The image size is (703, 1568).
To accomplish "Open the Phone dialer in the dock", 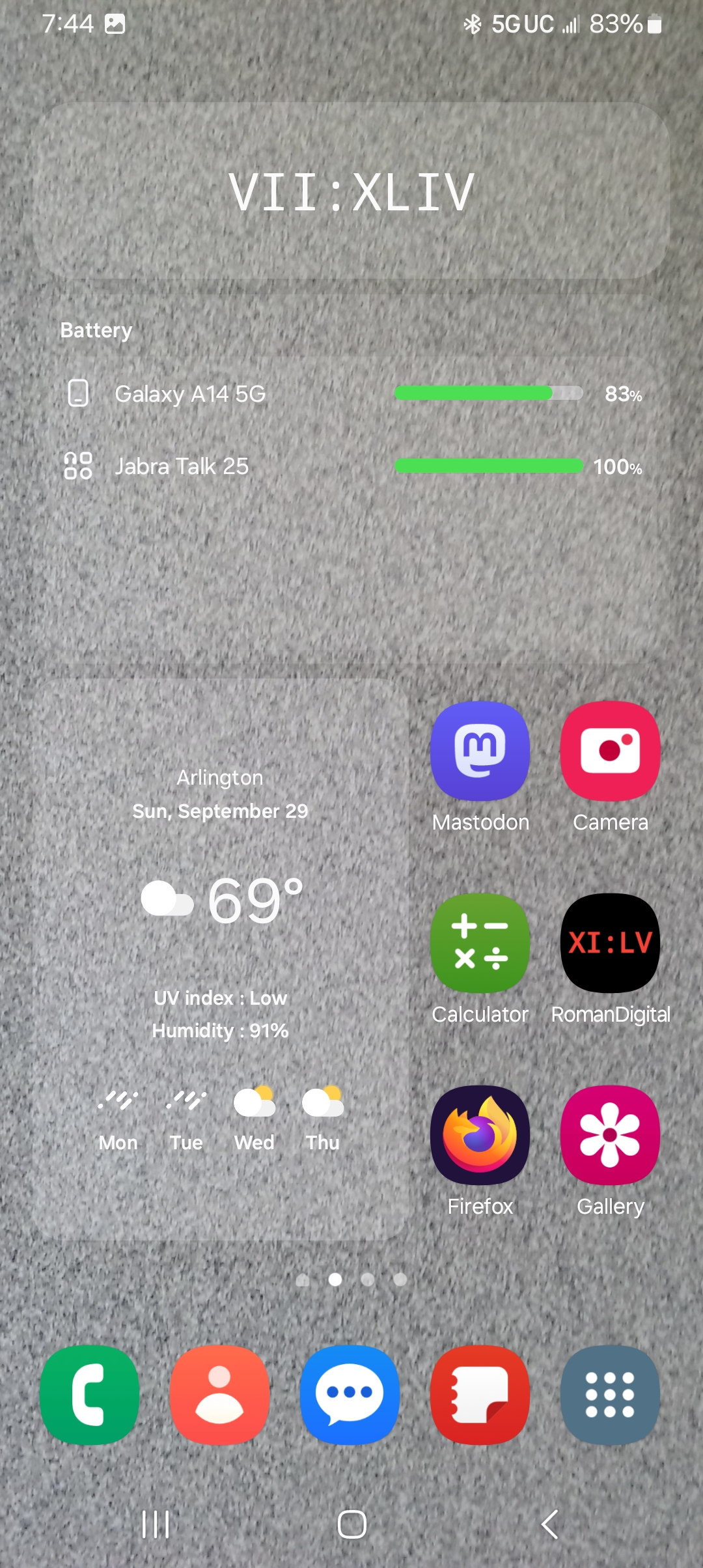I will (x=90, y=1394).
